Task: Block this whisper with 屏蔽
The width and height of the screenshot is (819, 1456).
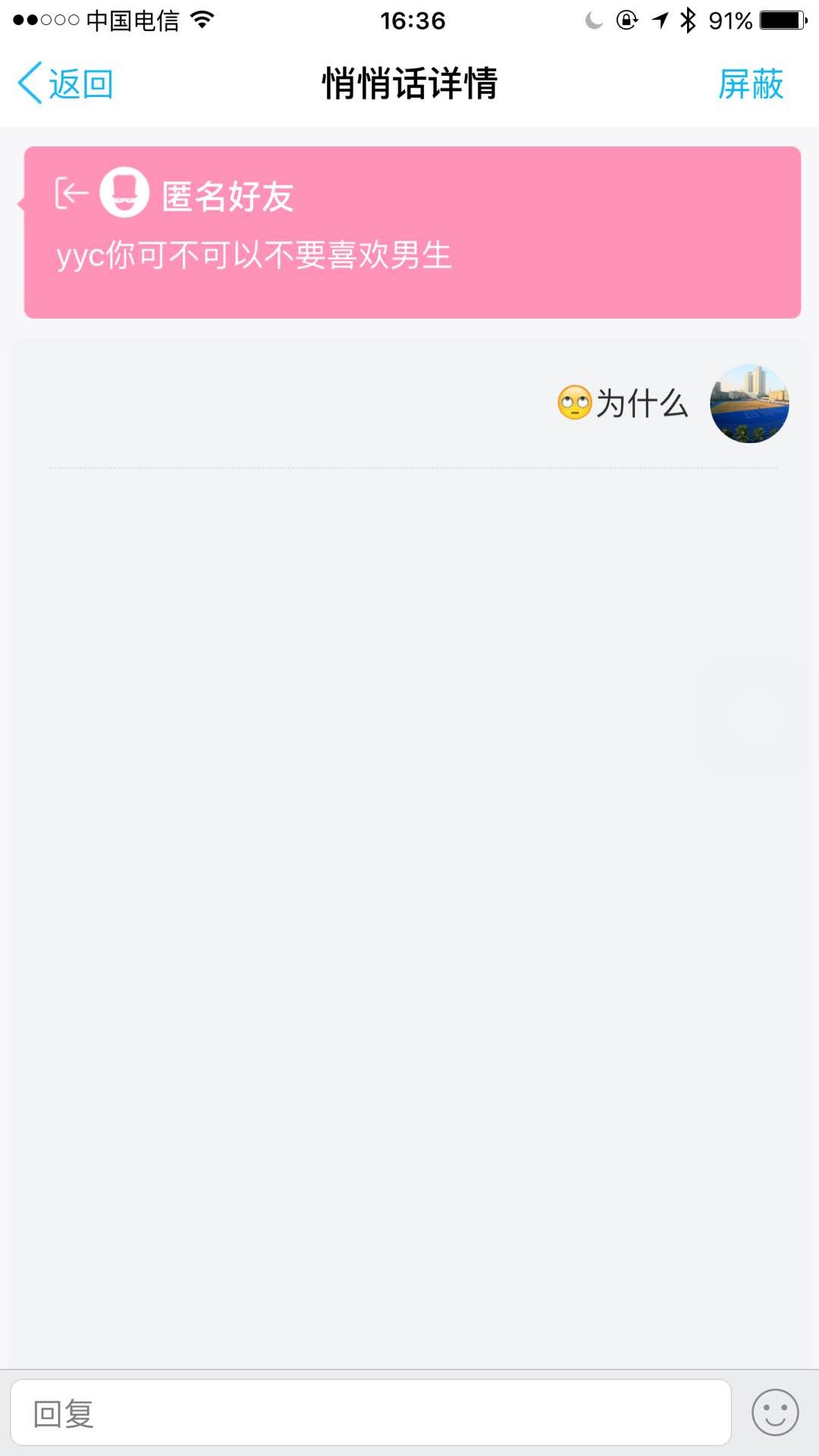Action: pyautogui.click(x=750, y=83)
